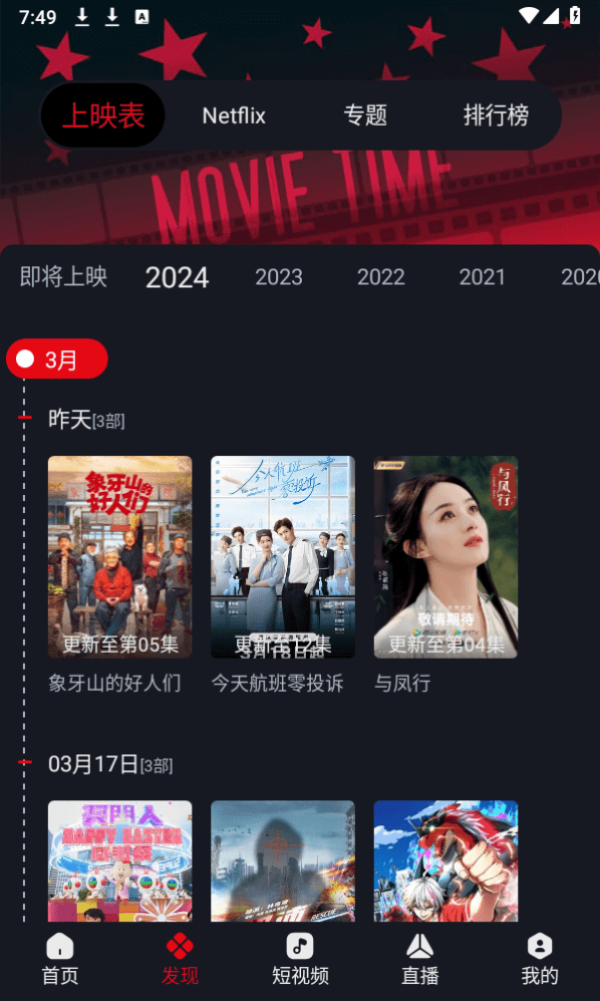Show the 即将上映 list

(63, 276)
